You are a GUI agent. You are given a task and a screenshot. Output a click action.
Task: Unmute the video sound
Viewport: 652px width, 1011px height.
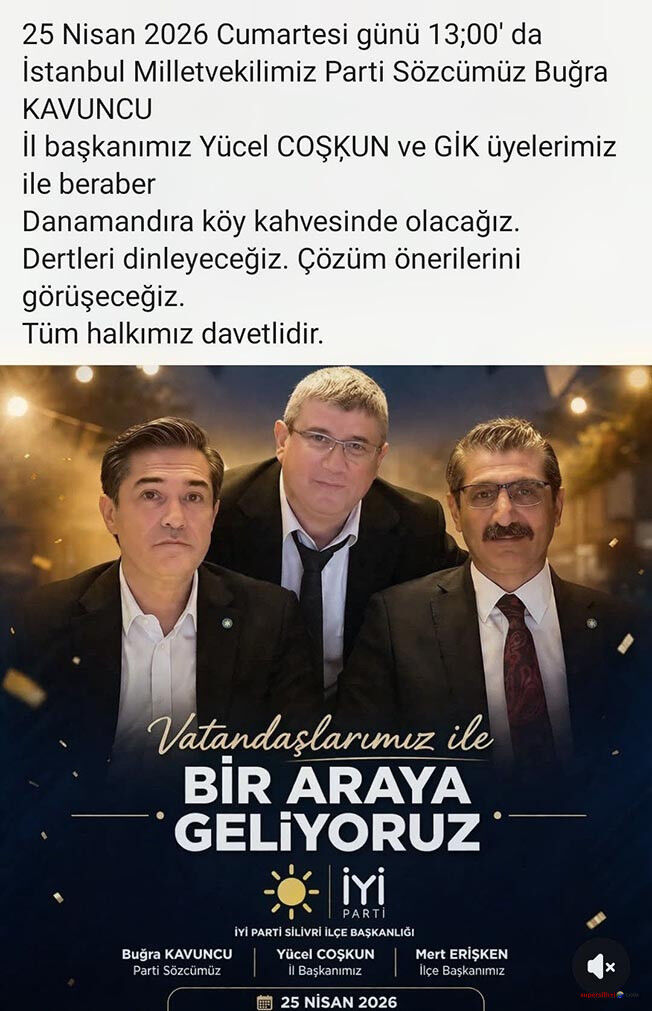[x=600, y=966]
